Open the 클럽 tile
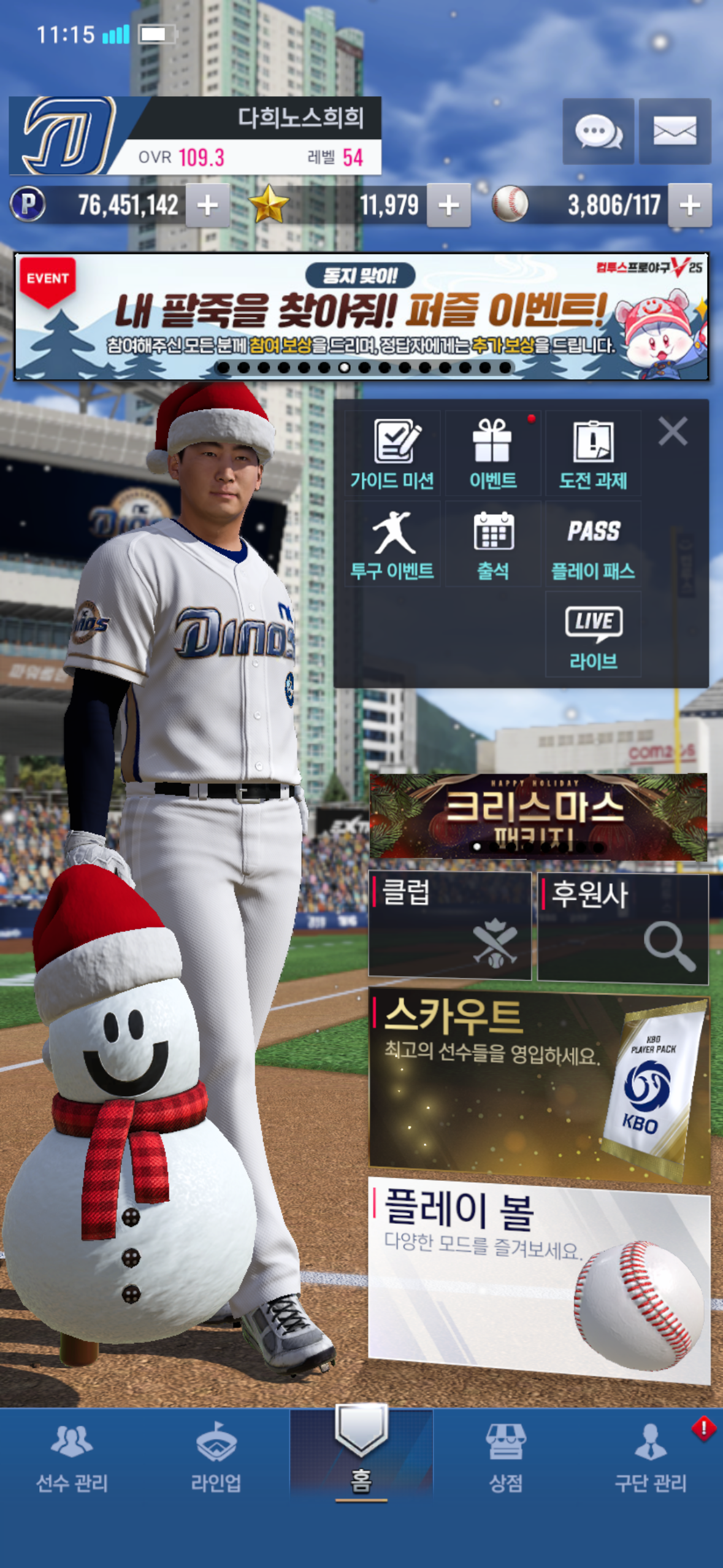 pyautogui.click(x=449, y=926)
